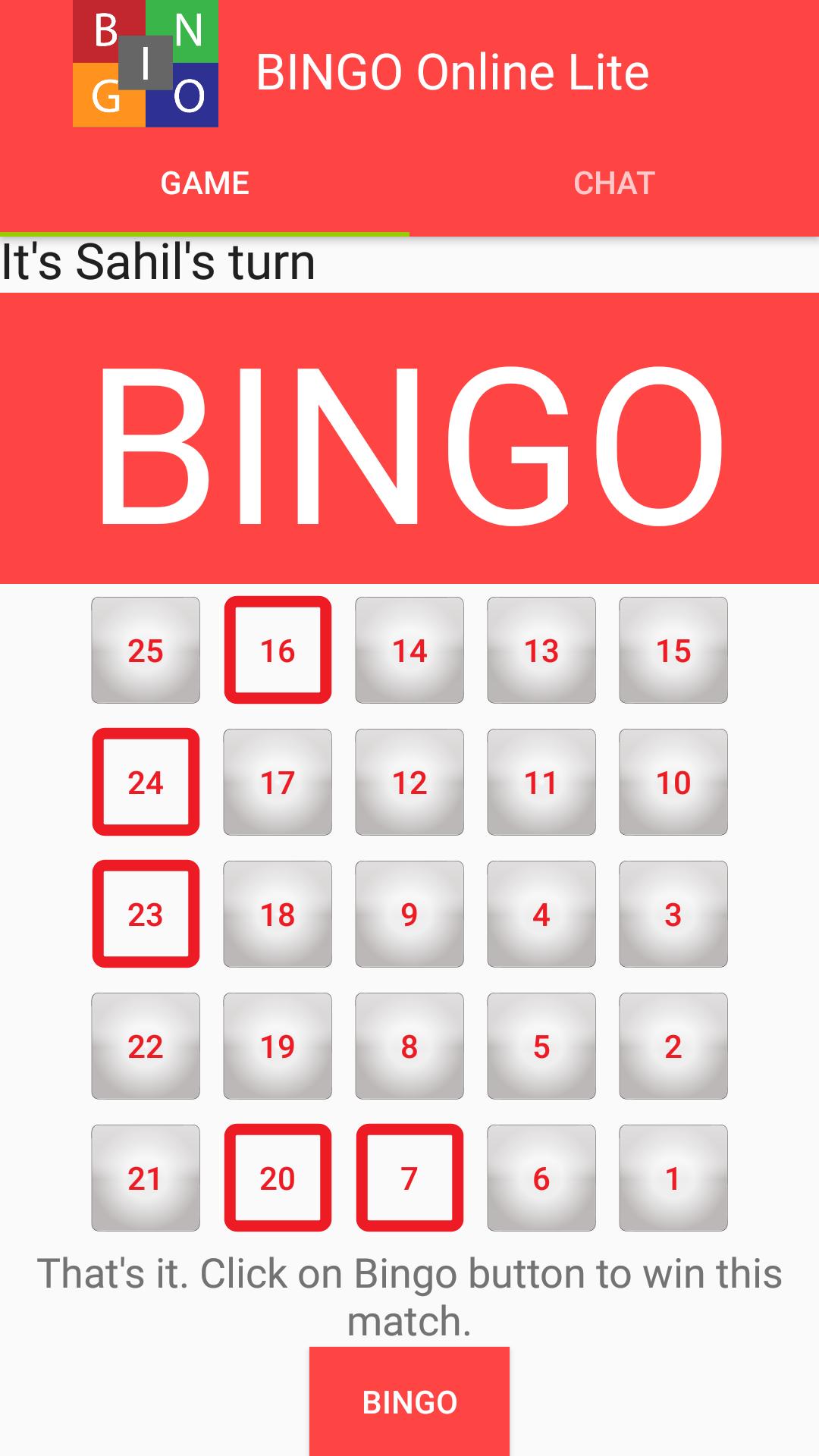The image size is (819, 1456).
Task: Tap the BINGO button to win
Action: pyautogui.click(x=409, y=1401)
